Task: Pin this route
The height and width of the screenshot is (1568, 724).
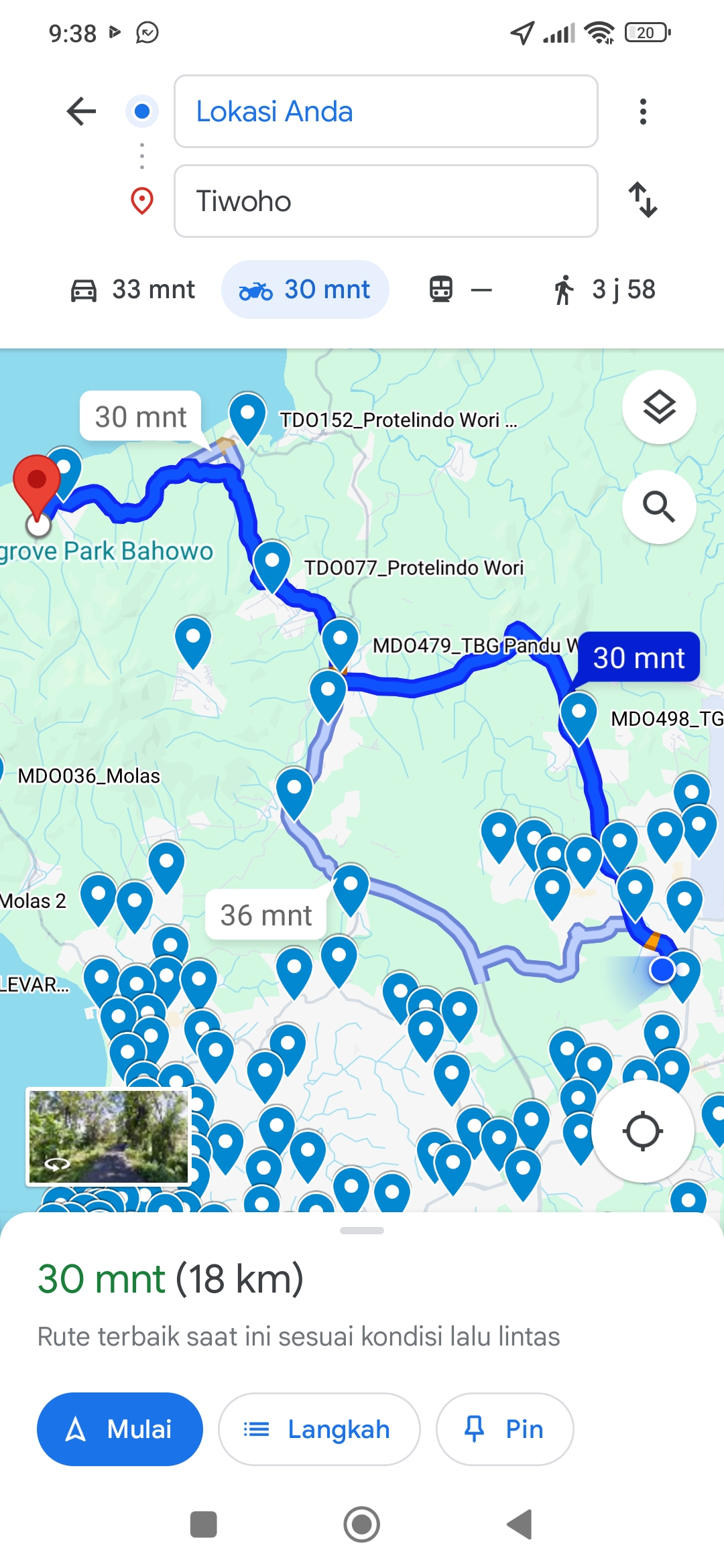Action: 505,1429
